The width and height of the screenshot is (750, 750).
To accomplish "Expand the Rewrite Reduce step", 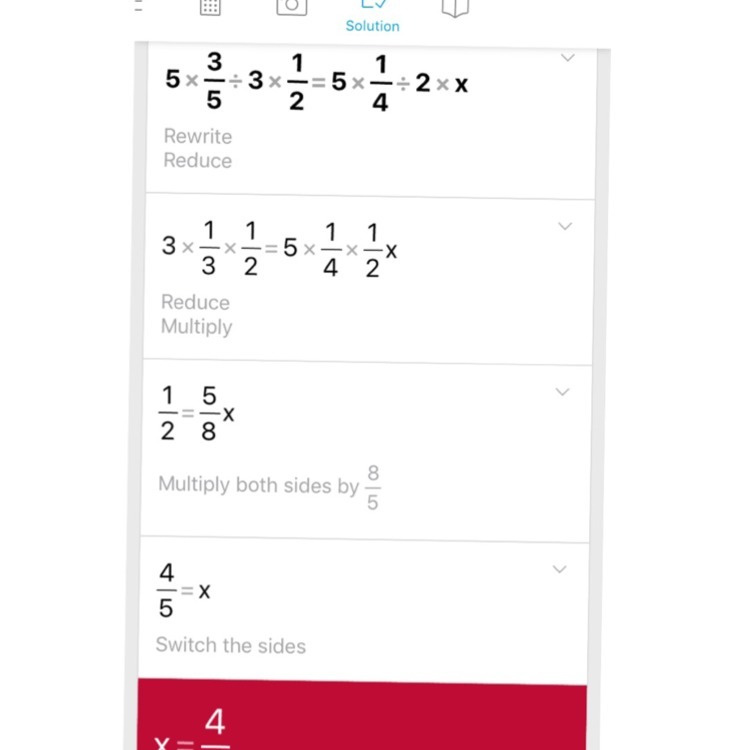I will [567, 58].
